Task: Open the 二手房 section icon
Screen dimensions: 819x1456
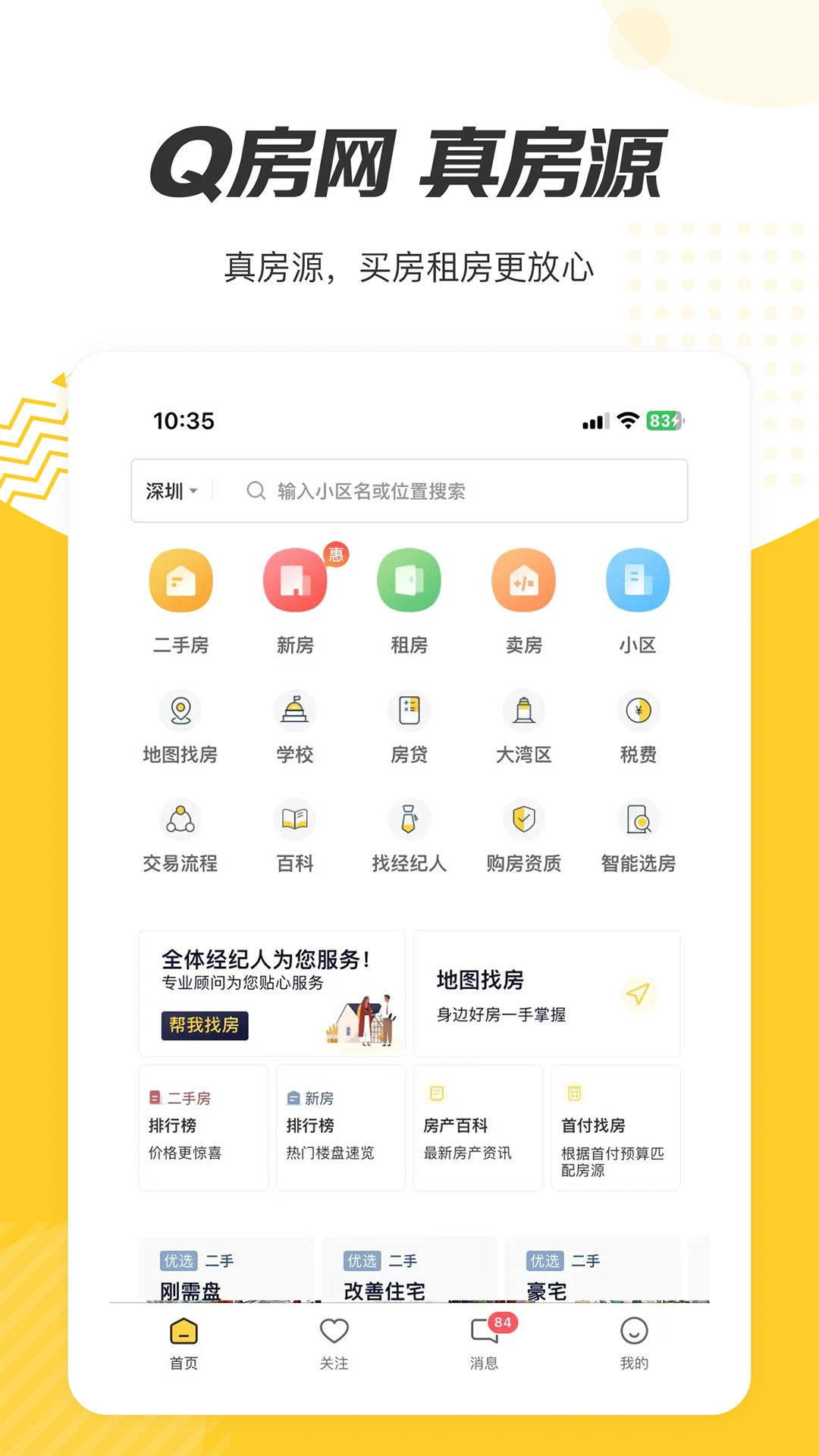Action: point(180,580)
